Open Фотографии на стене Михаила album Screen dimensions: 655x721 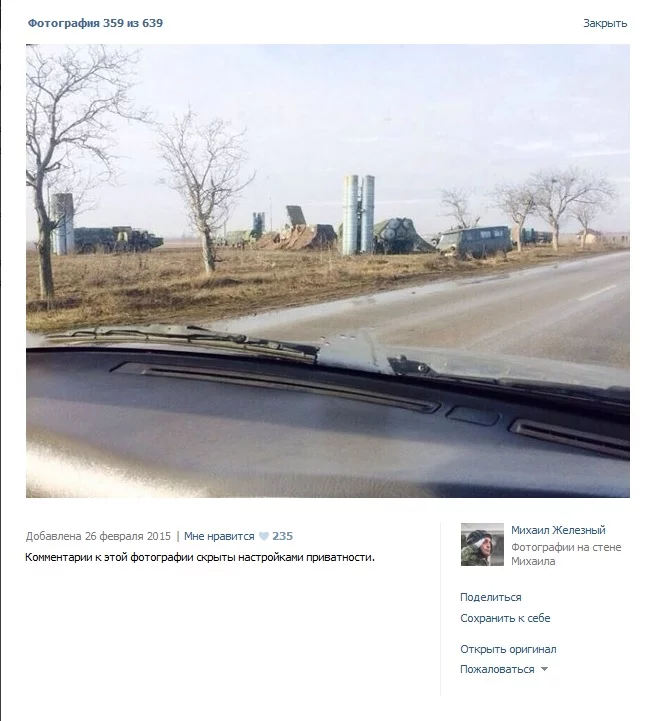coord(565,554)
